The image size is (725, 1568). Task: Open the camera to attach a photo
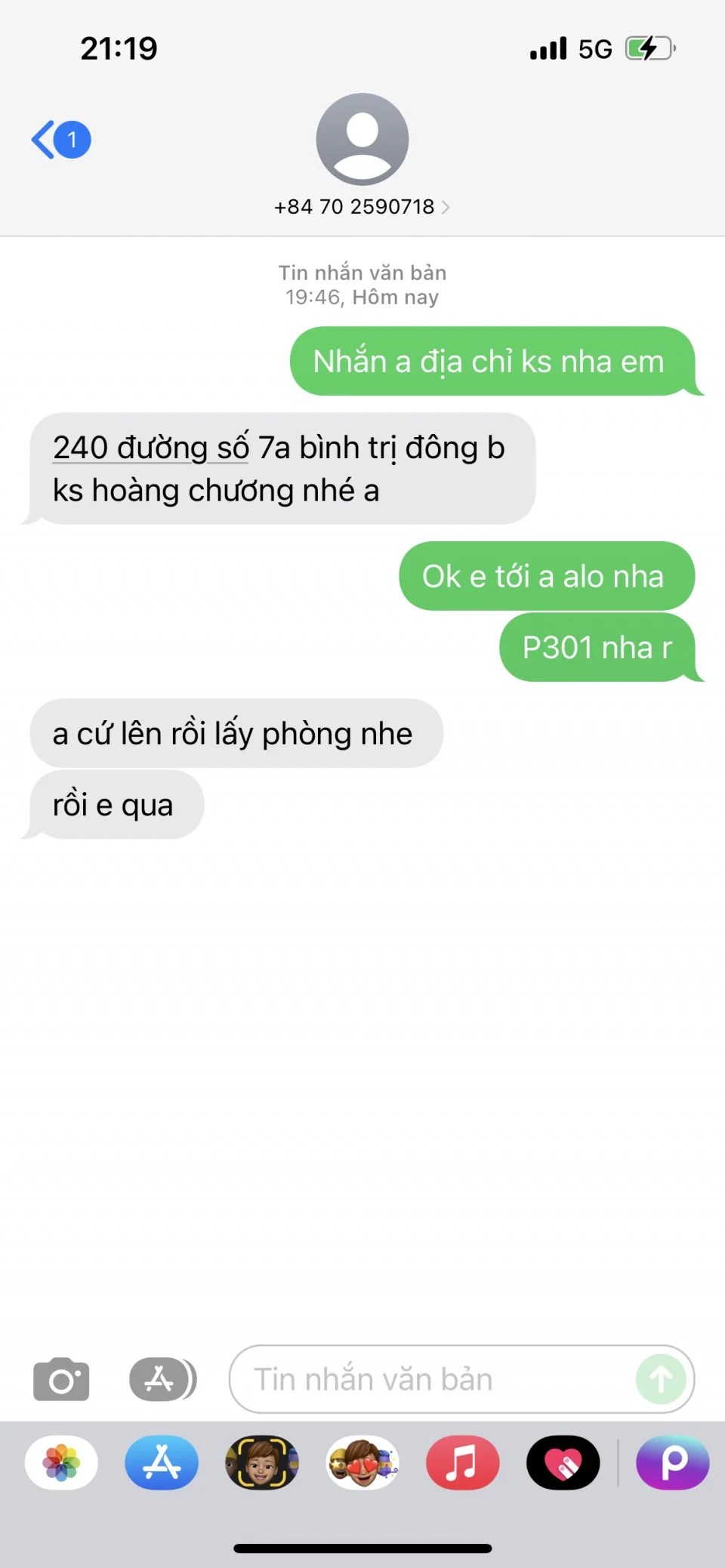click(61, 1379)
